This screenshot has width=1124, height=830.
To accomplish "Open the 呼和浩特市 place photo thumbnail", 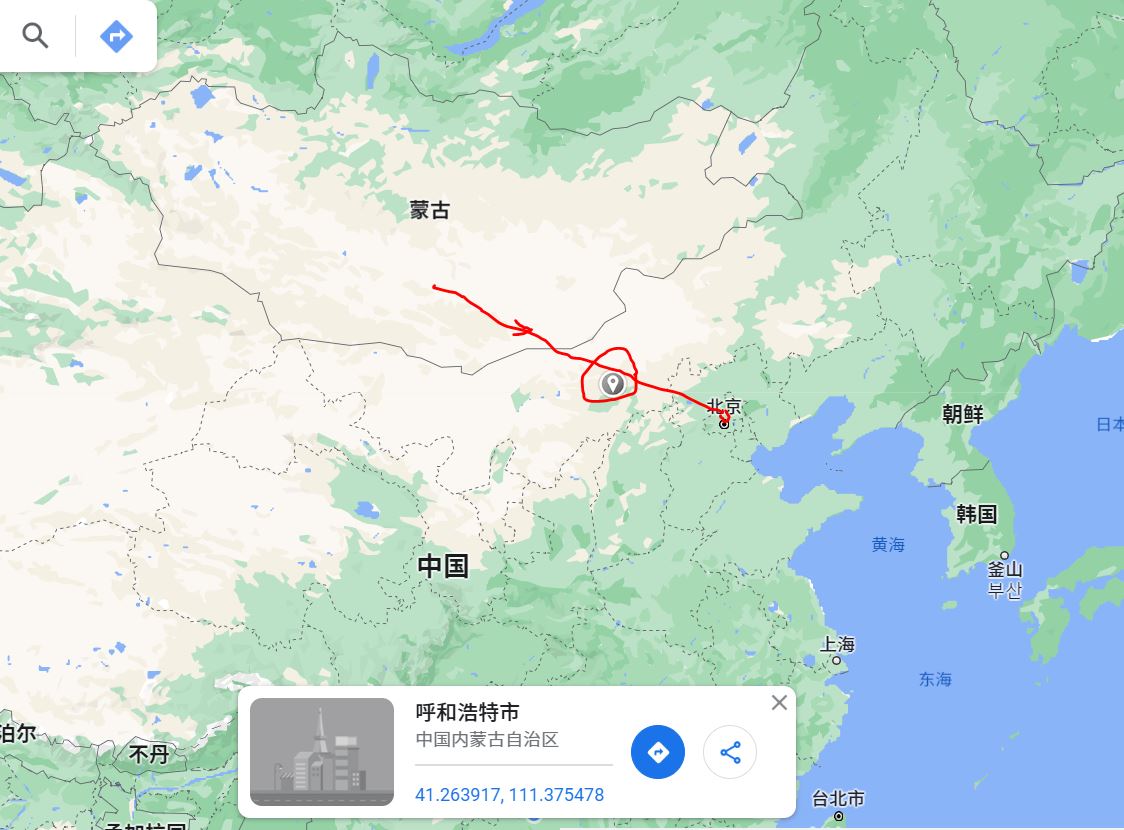I will (322, 751).
